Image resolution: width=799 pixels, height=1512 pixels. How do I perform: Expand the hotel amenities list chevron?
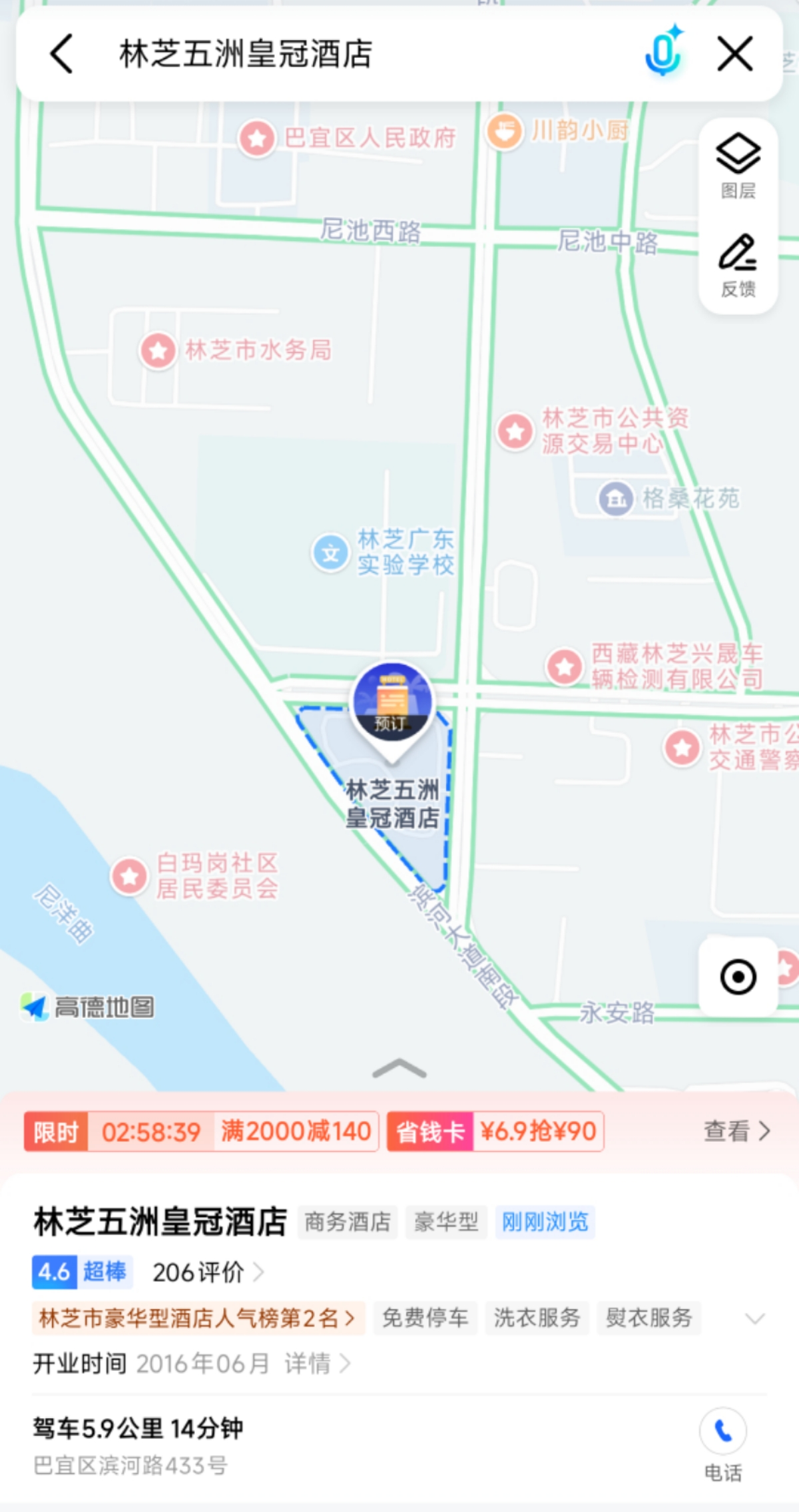coord(754,1318)
